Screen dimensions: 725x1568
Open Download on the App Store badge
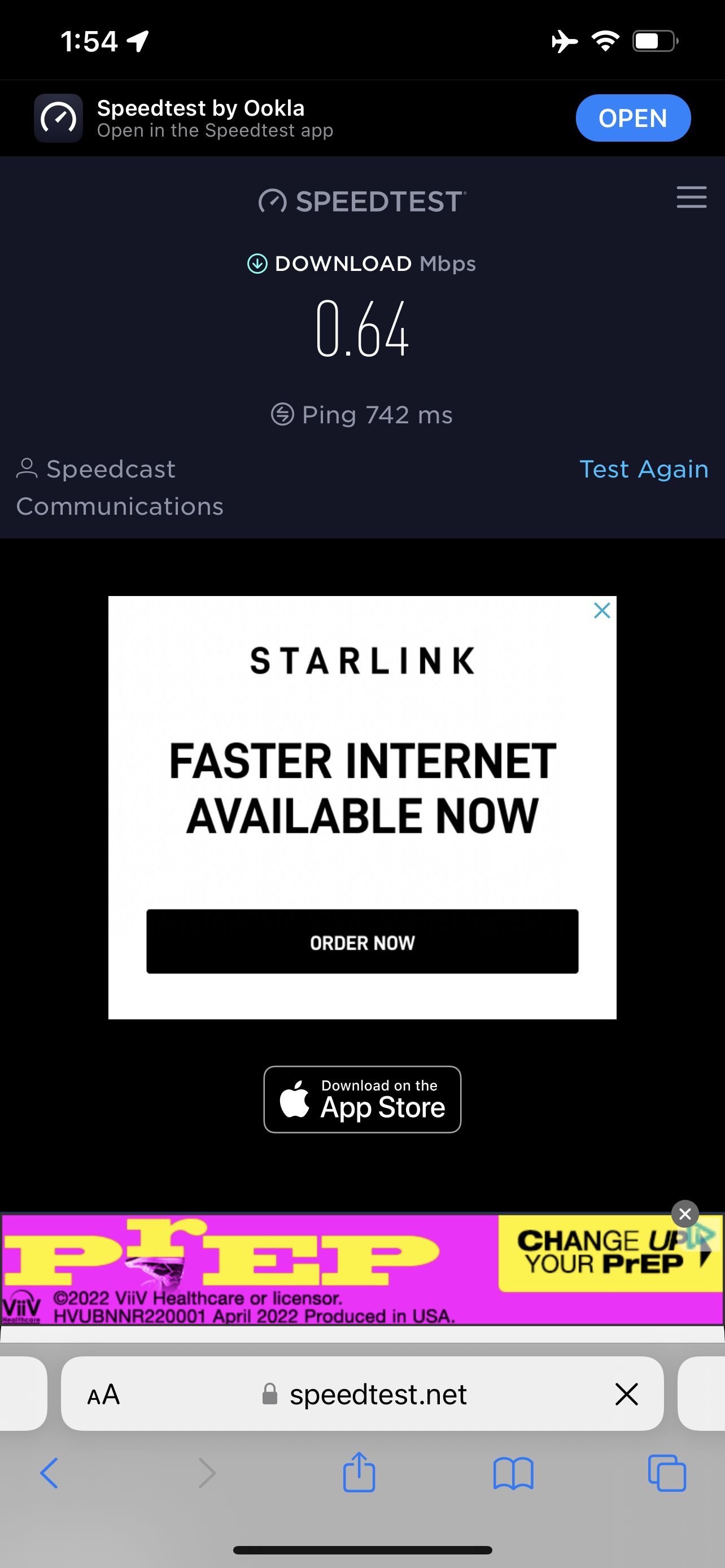pyautogui.click(x=362, y=1100)
